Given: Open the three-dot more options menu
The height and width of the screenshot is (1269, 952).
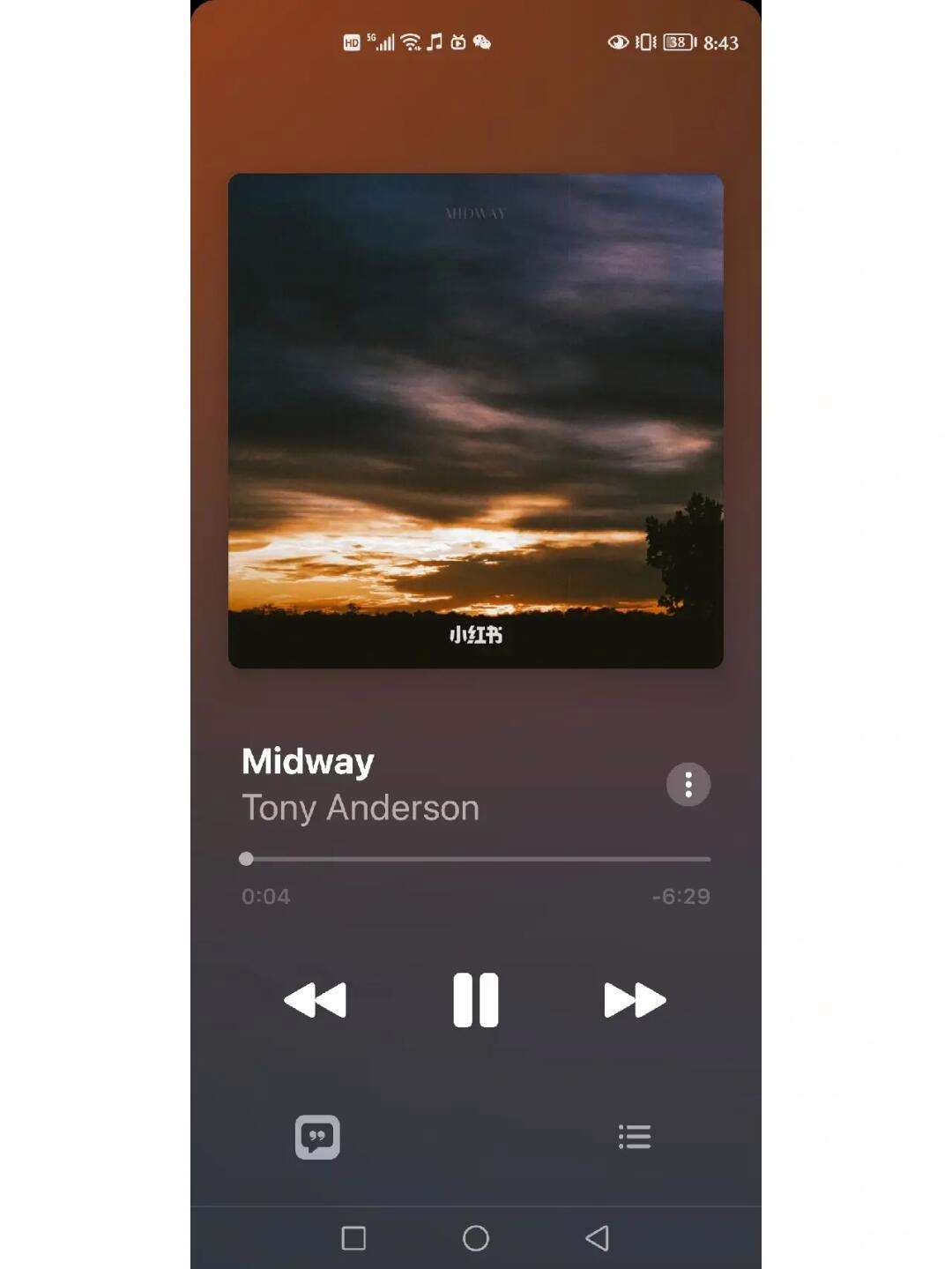Looking at the screenshot, I should (x=688, y=784).
